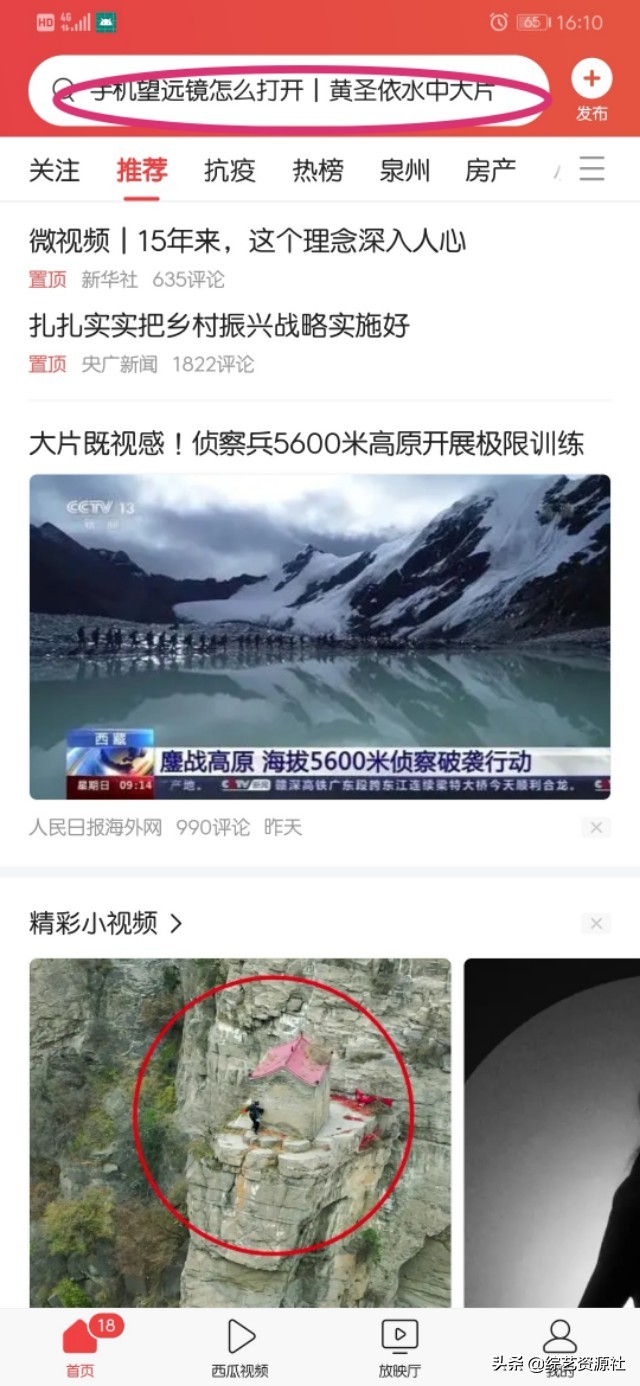640x1386 pixels.
Task: Dismiss the 人民日报海外网 article
Action: point(596,827)
